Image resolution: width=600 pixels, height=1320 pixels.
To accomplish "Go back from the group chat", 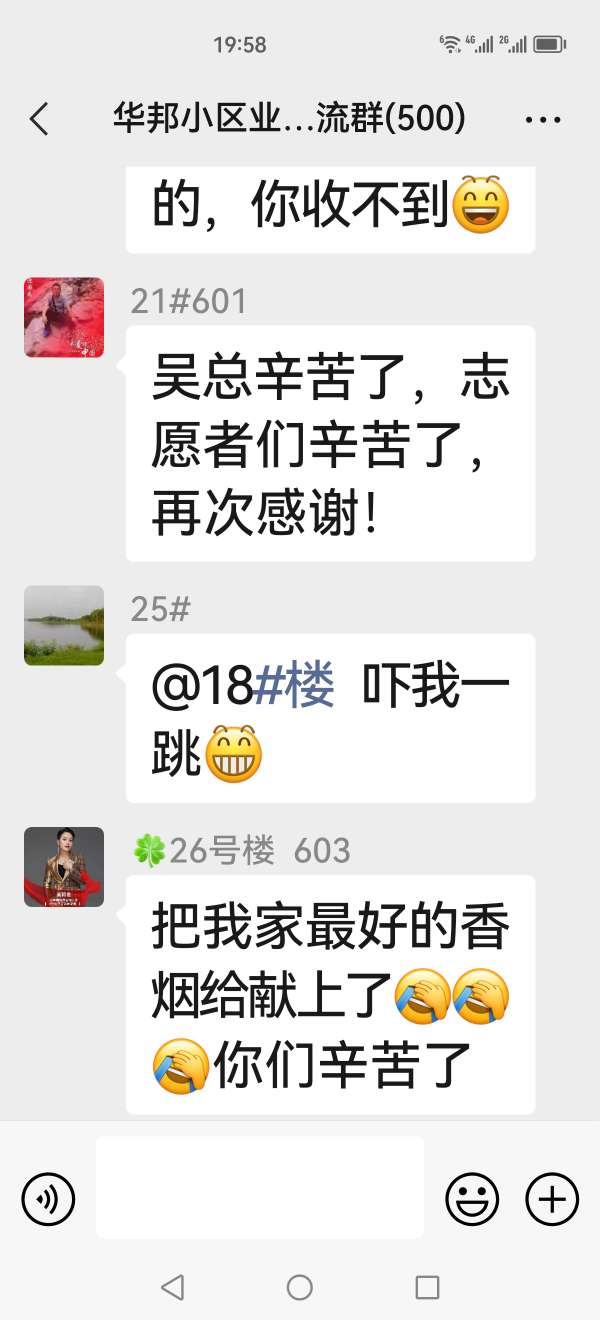I will (x=39, y=119).
